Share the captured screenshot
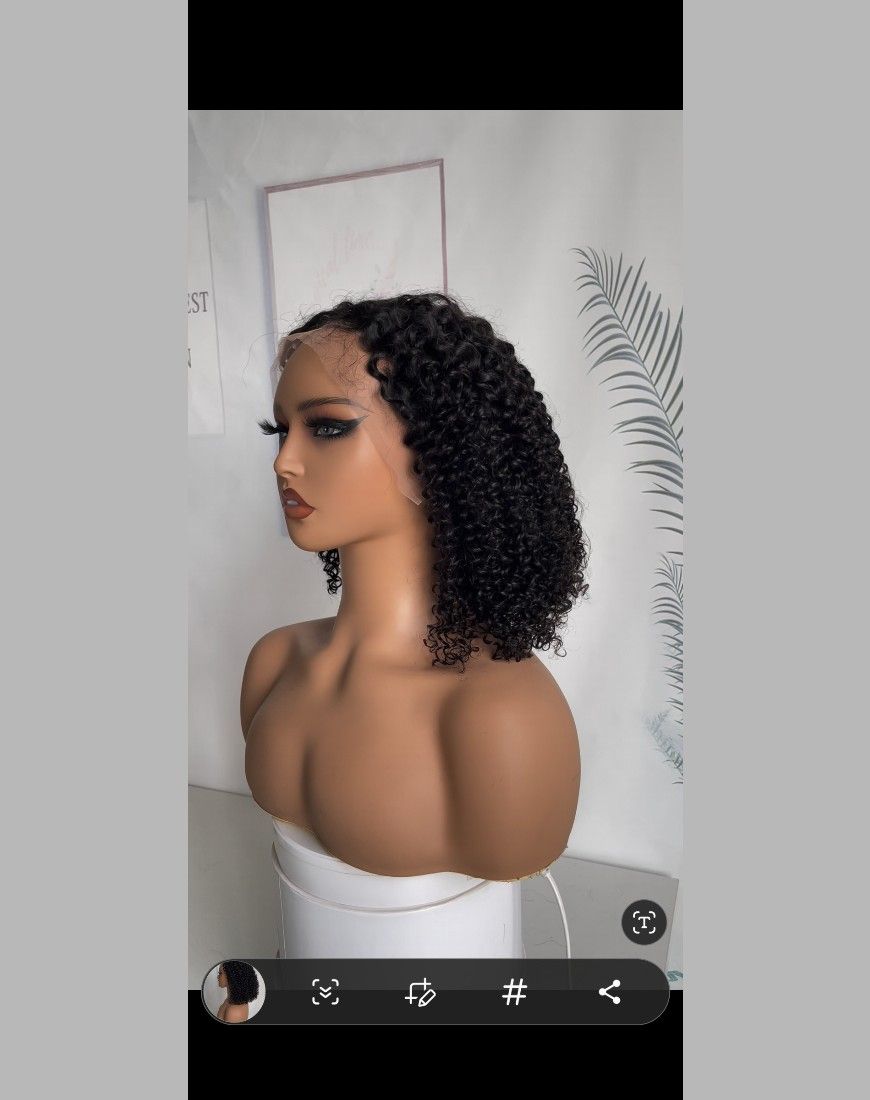870x1100 pixels. pyautogui.click(x=609, y=992)
